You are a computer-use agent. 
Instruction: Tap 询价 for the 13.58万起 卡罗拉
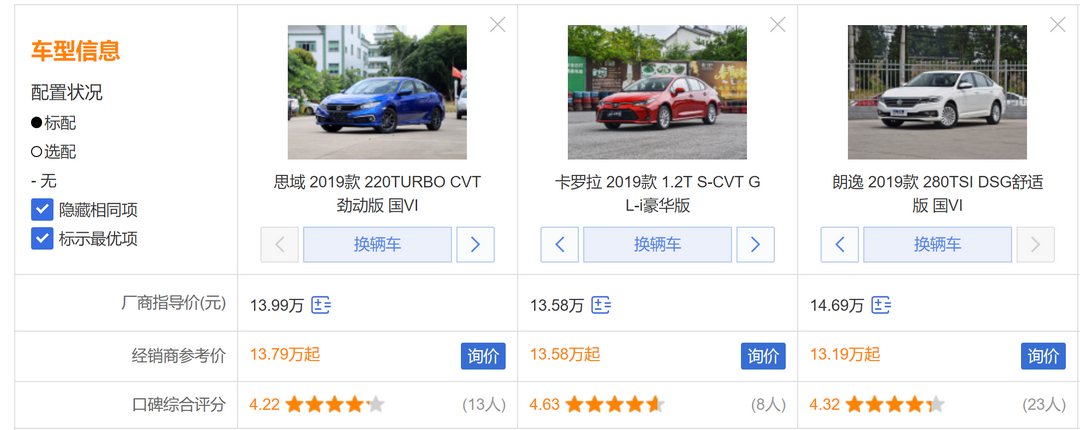point(763,356)
